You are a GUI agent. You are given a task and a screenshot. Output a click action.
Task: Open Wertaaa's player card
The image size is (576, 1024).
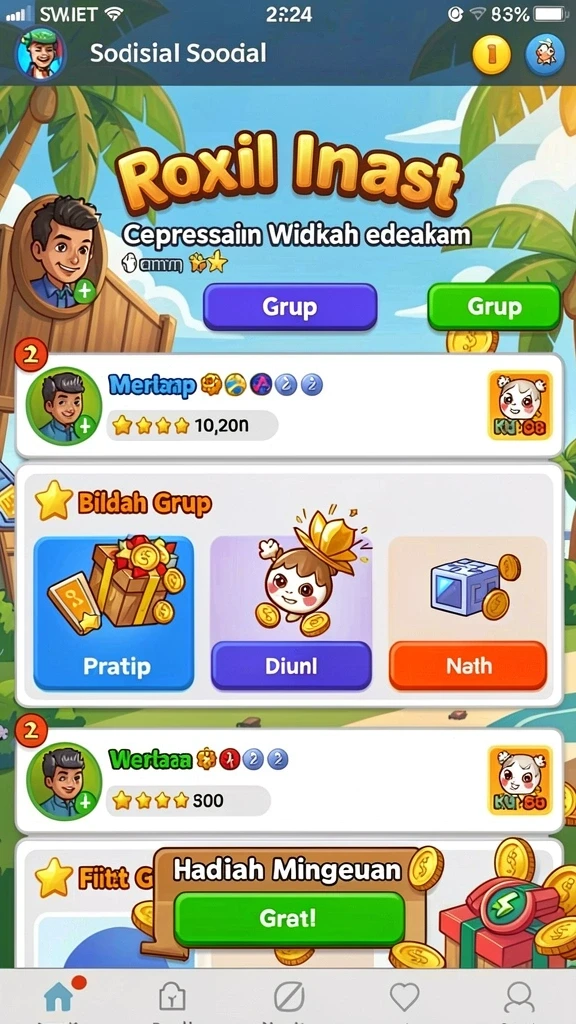[x=289, y=781]
